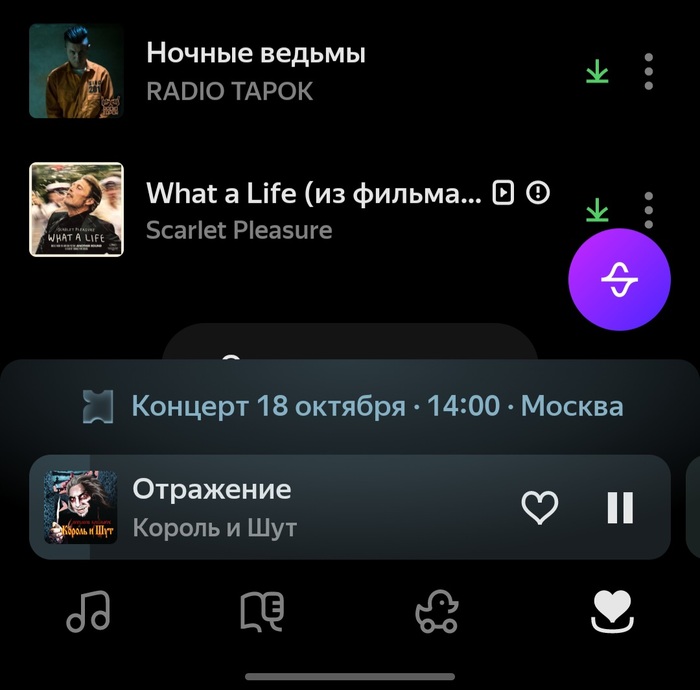Tap the video icon on What a Life
The image size is (700, 690).
pos(504,192)
